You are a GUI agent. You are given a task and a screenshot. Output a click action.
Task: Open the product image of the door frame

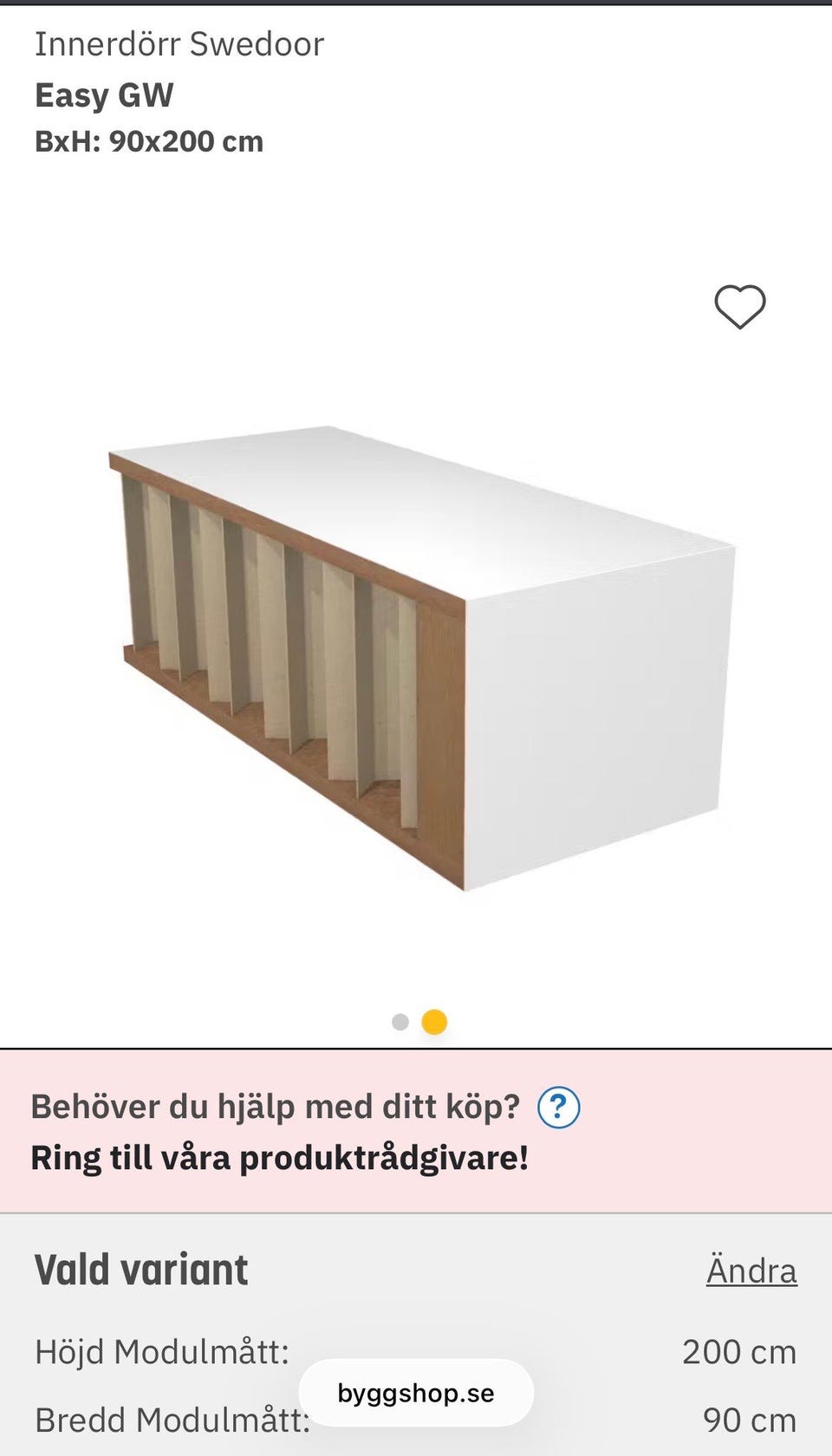point(416,659)
